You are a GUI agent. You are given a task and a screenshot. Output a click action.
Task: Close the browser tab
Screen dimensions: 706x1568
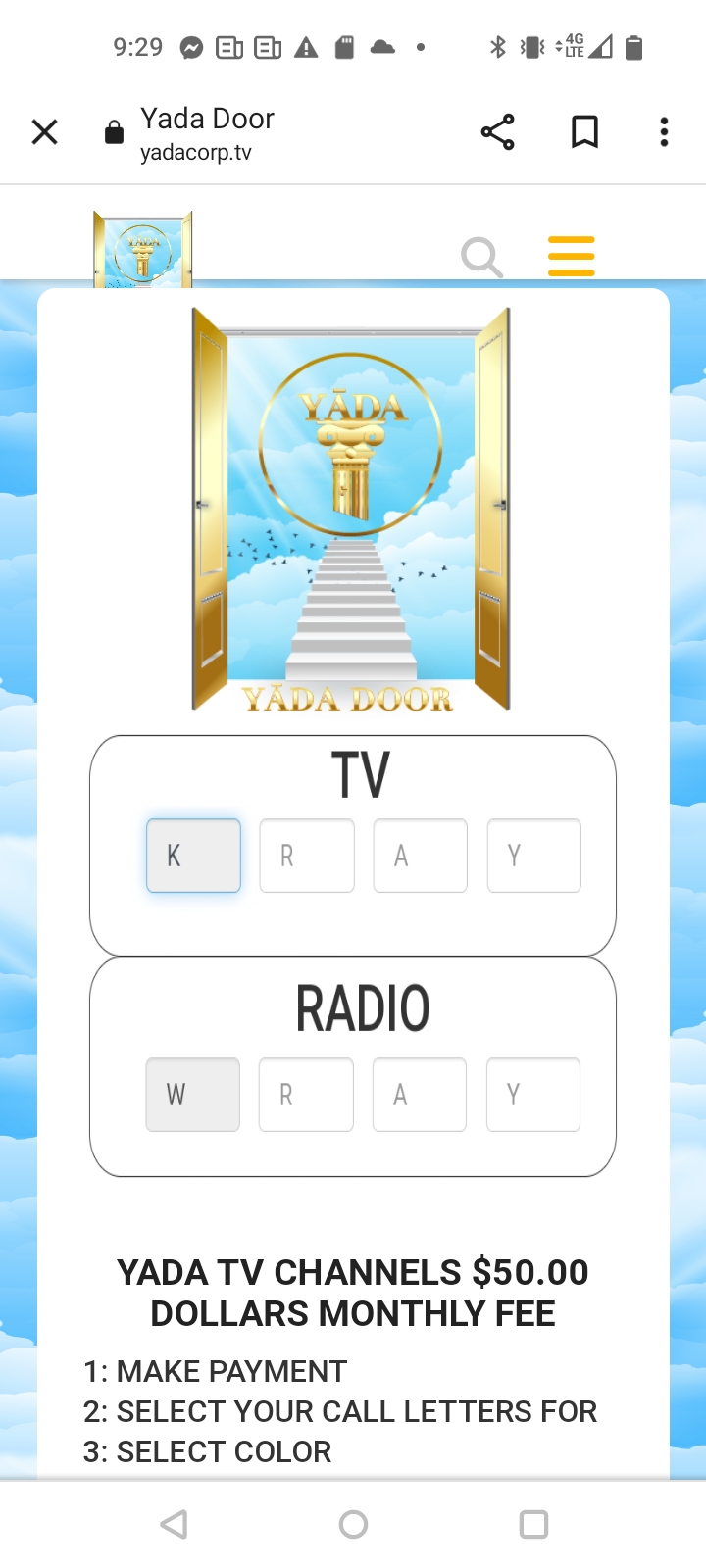[45, 132]
